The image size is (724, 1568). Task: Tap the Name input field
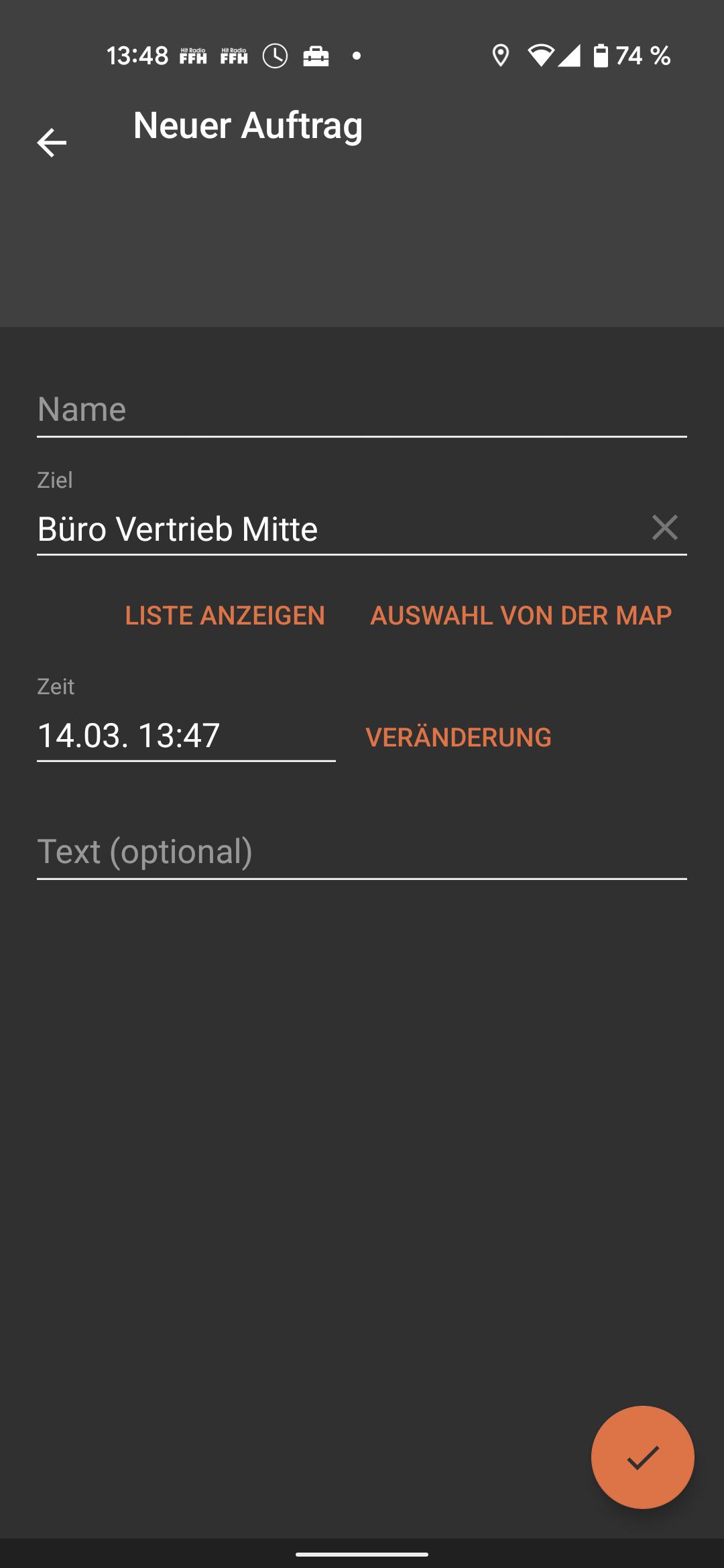click(x=362, y=409)
